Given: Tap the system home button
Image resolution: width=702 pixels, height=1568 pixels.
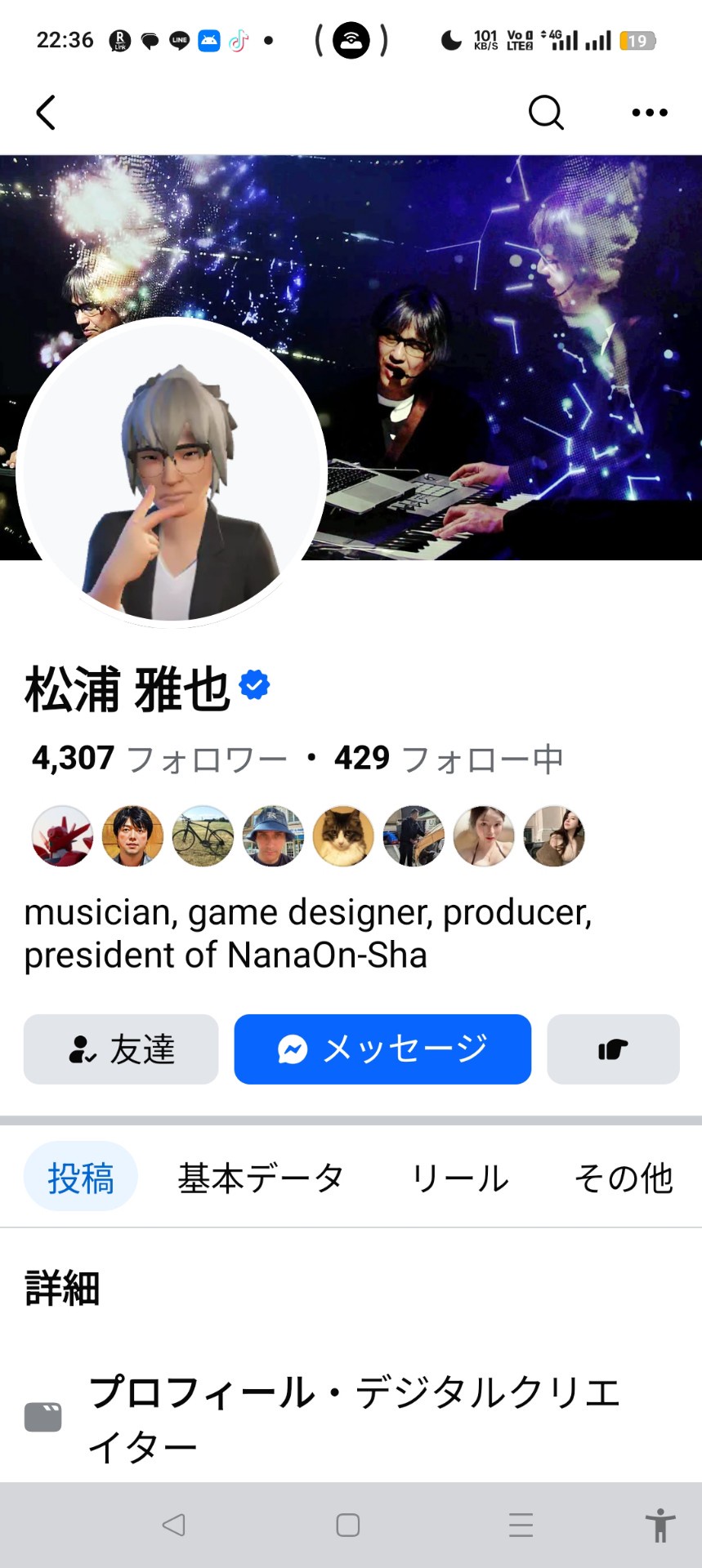Looking at the screenshot, I should (348, 1525).
